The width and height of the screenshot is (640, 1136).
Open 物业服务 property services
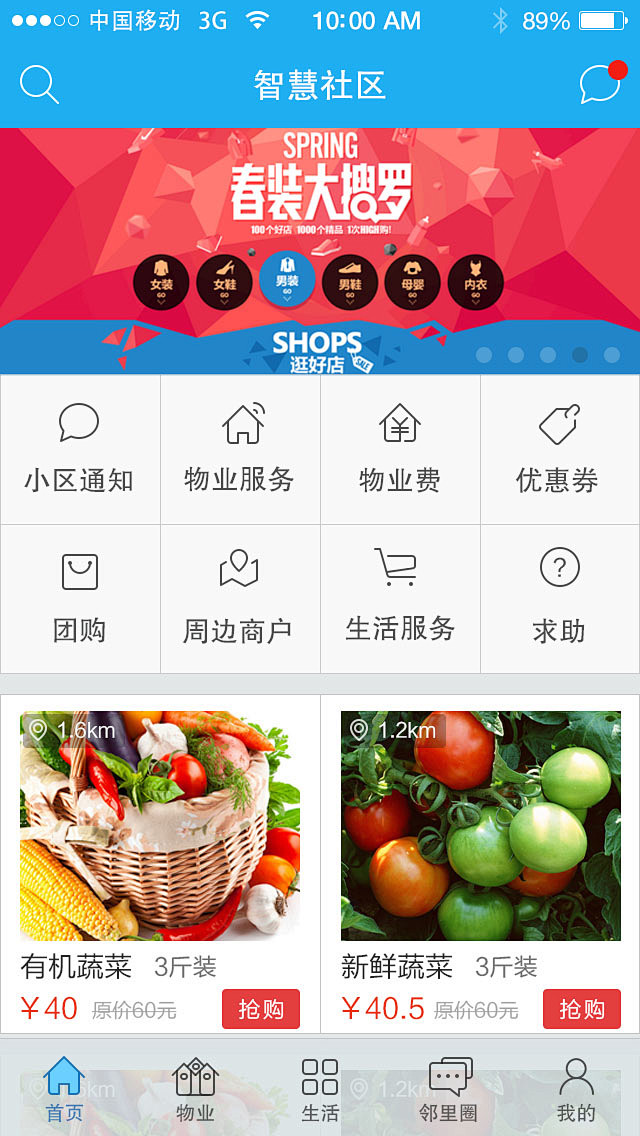point(240,450)
